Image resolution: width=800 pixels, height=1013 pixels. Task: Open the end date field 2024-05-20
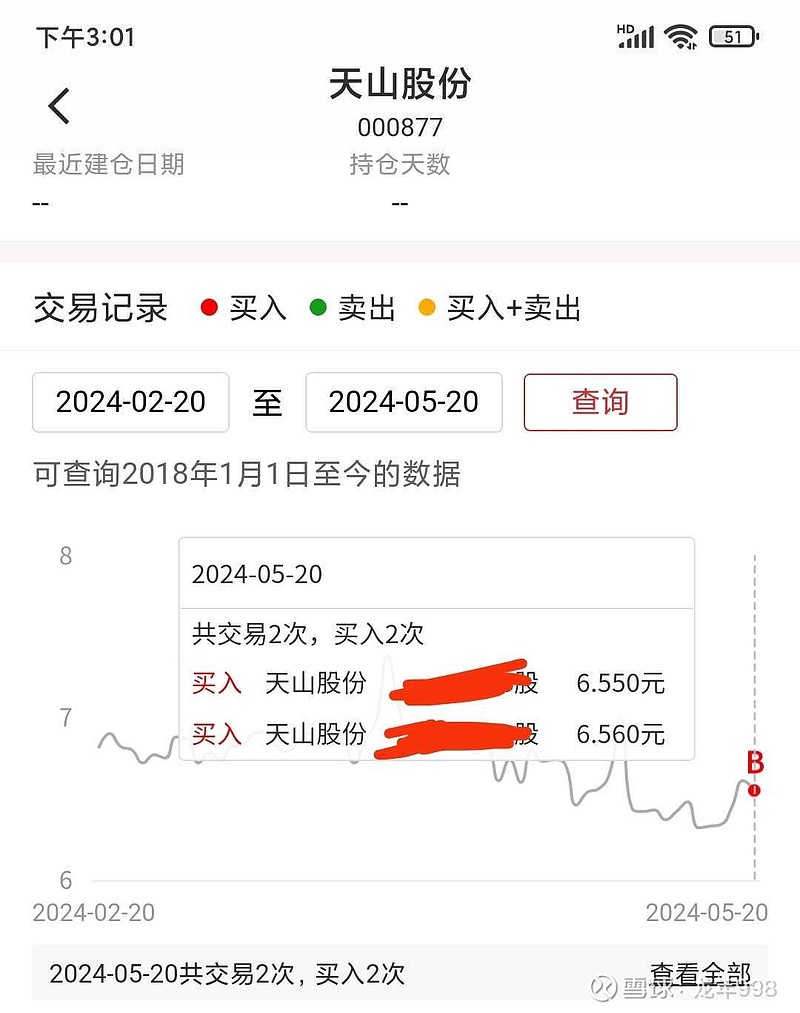404,402
